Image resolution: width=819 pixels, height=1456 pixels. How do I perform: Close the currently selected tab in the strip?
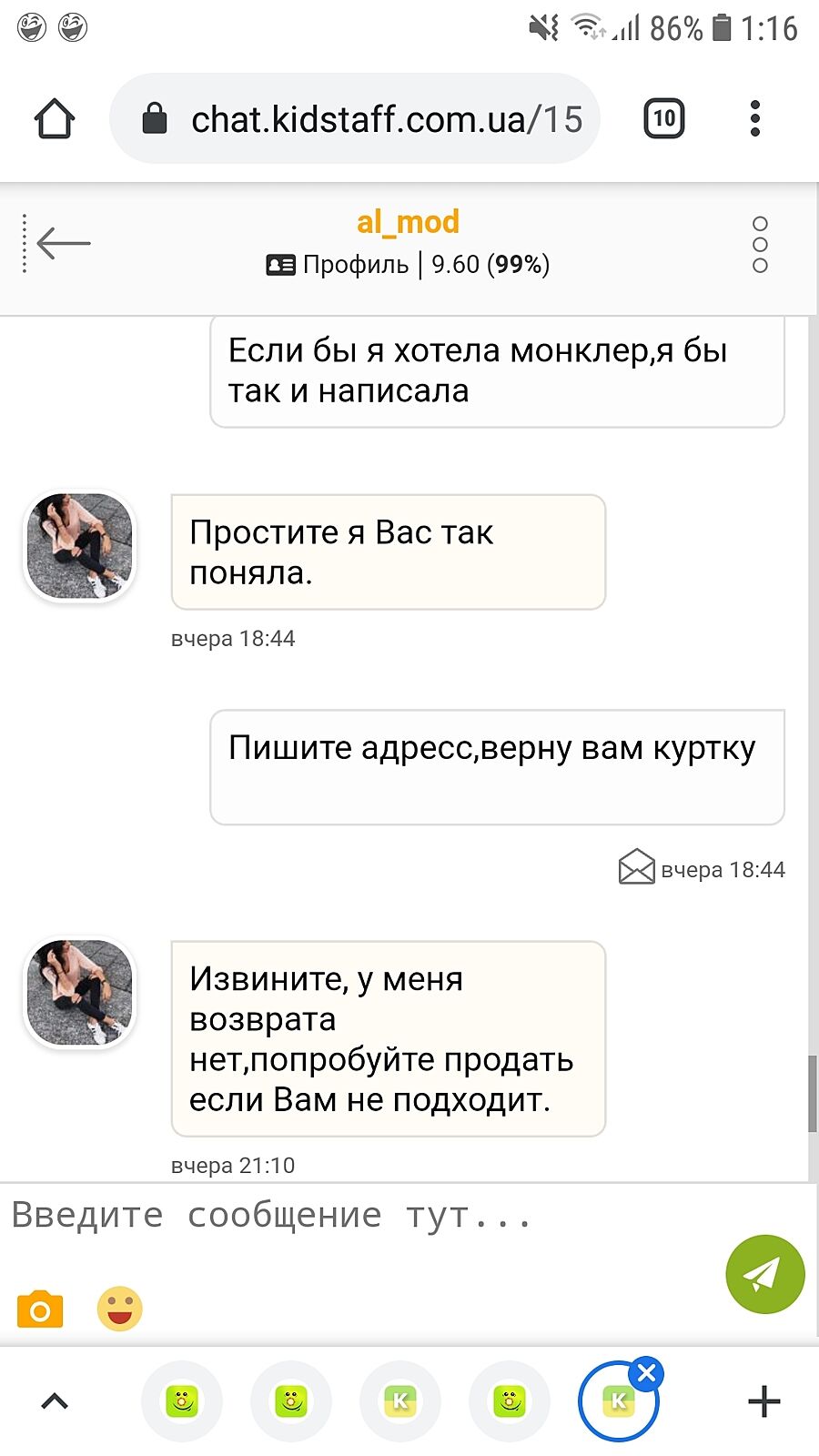click(x=647, y=1373)
